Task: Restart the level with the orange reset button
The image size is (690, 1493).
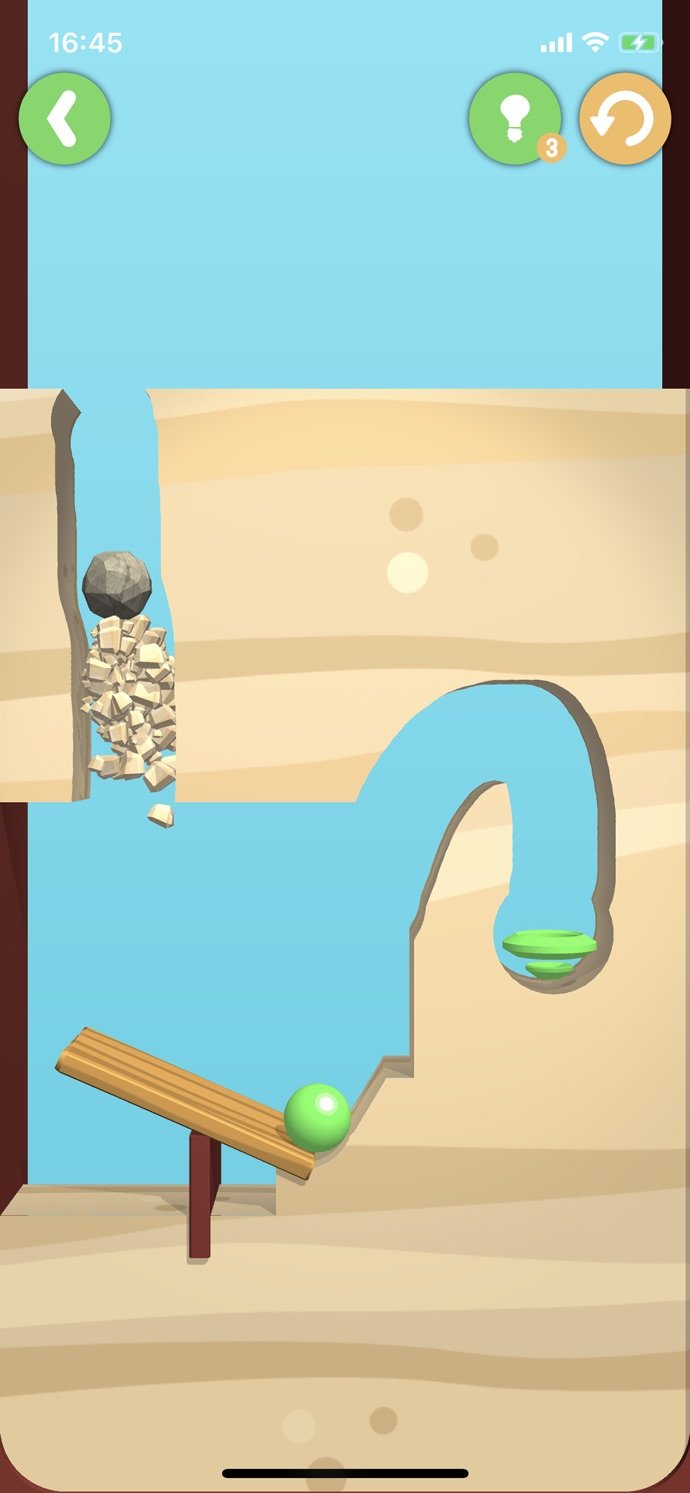Action: (625, 118)
